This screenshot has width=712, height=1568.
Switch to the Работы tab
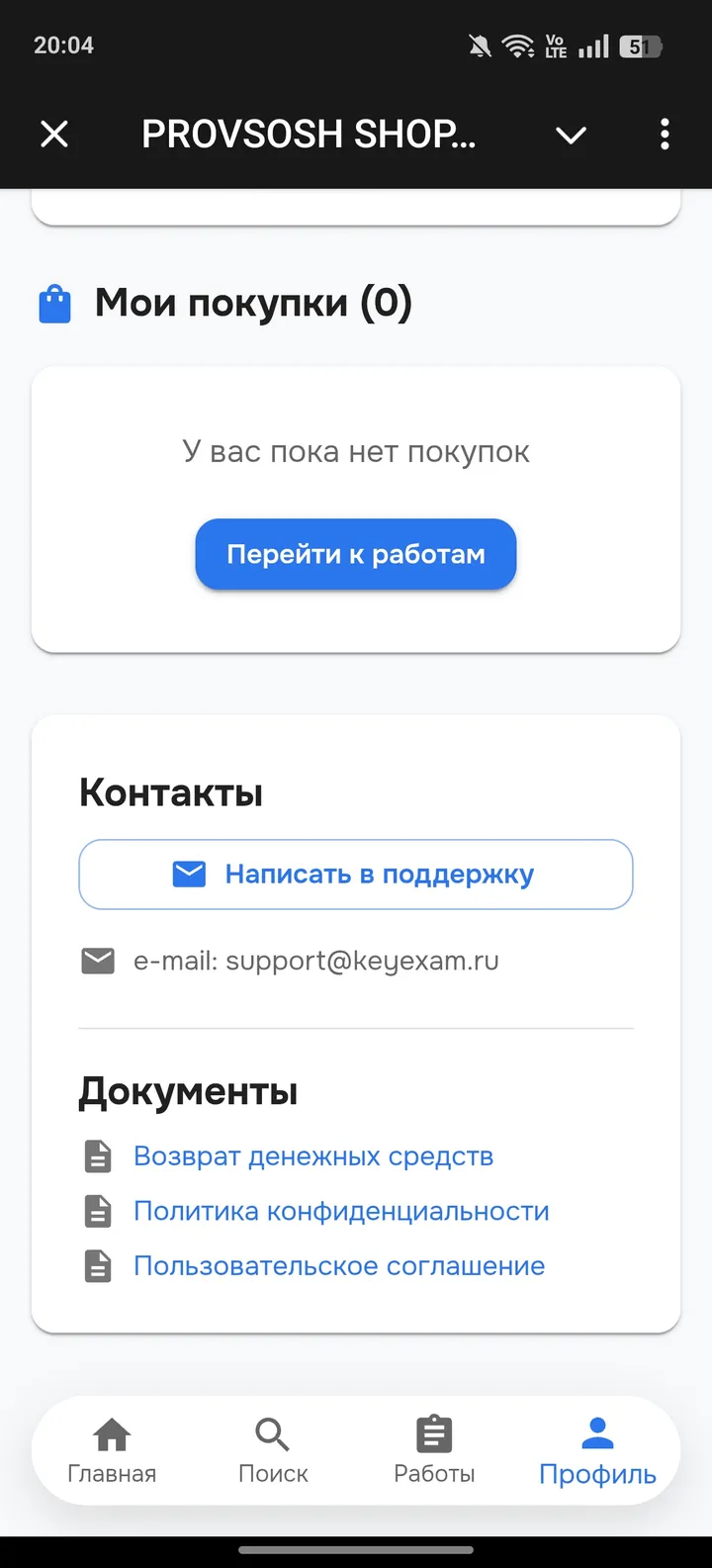[x=434, y=1449]
